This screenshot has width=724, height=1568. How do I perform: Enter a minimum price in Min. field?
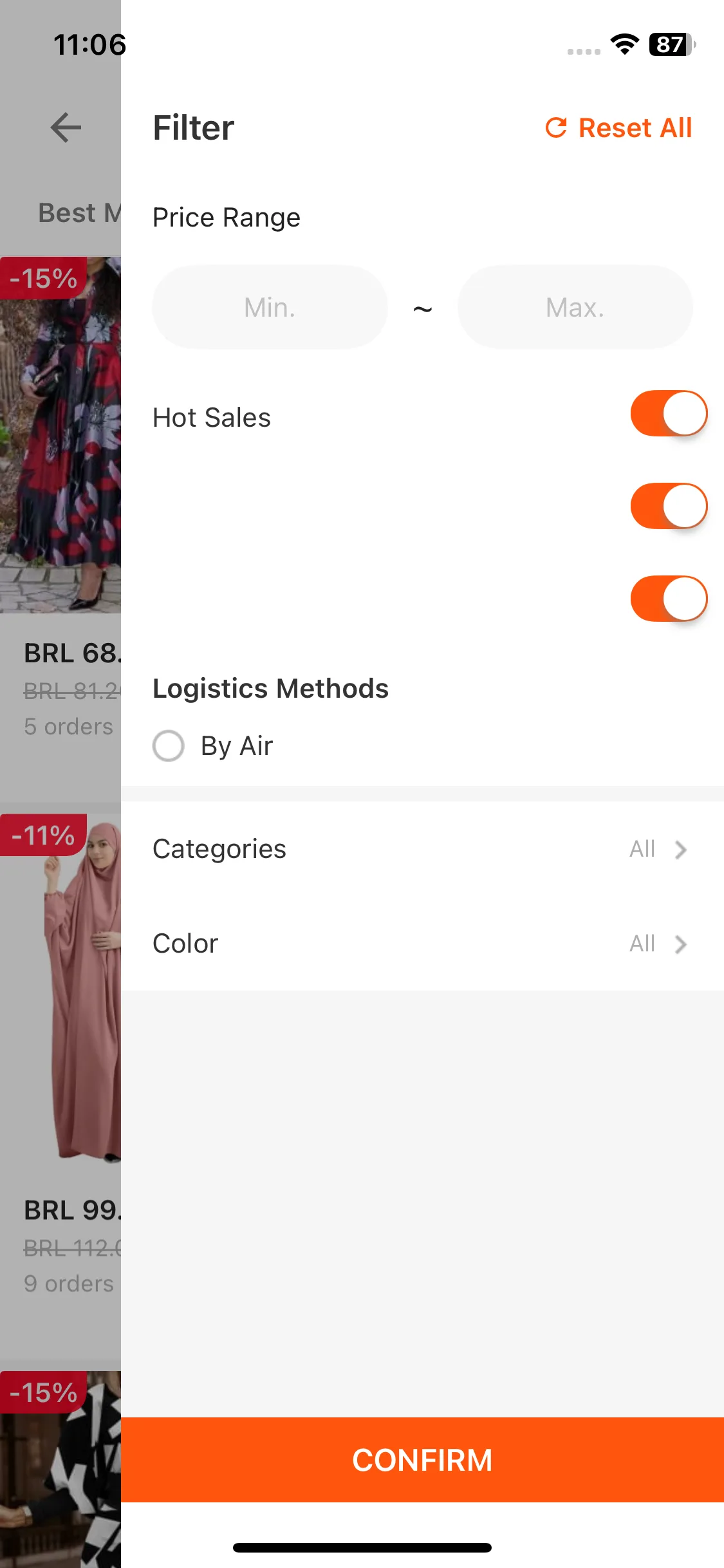point(270,308)
